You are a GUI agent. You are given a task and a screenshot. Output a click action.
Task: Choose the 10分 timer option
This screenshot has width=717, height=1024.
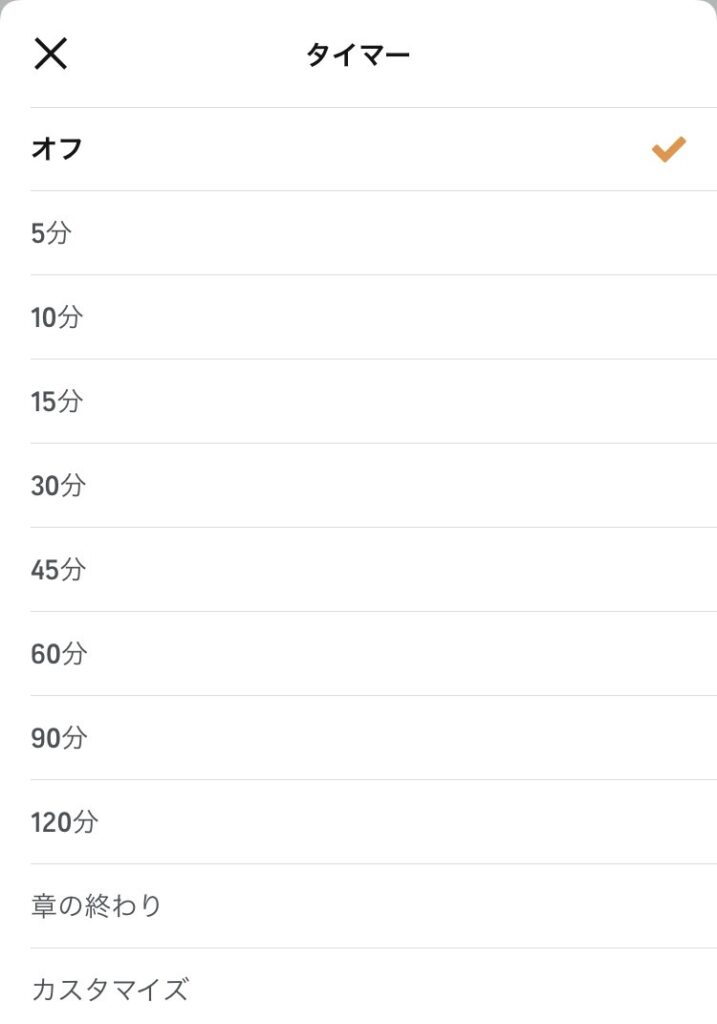click(x=57, y=318)
